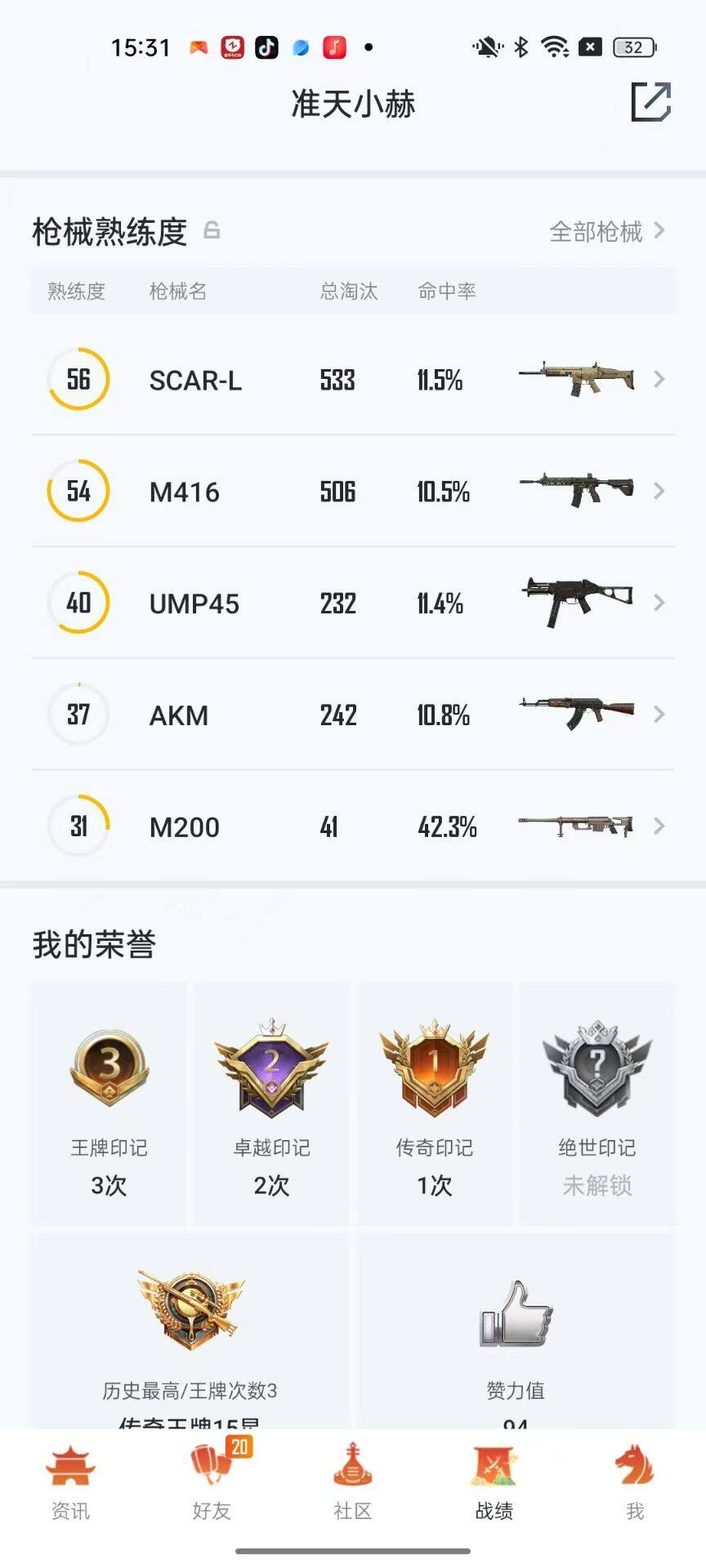Open the 熟练度 column header
This screenshot has width=706, height=1568.
tap(78, 292)
